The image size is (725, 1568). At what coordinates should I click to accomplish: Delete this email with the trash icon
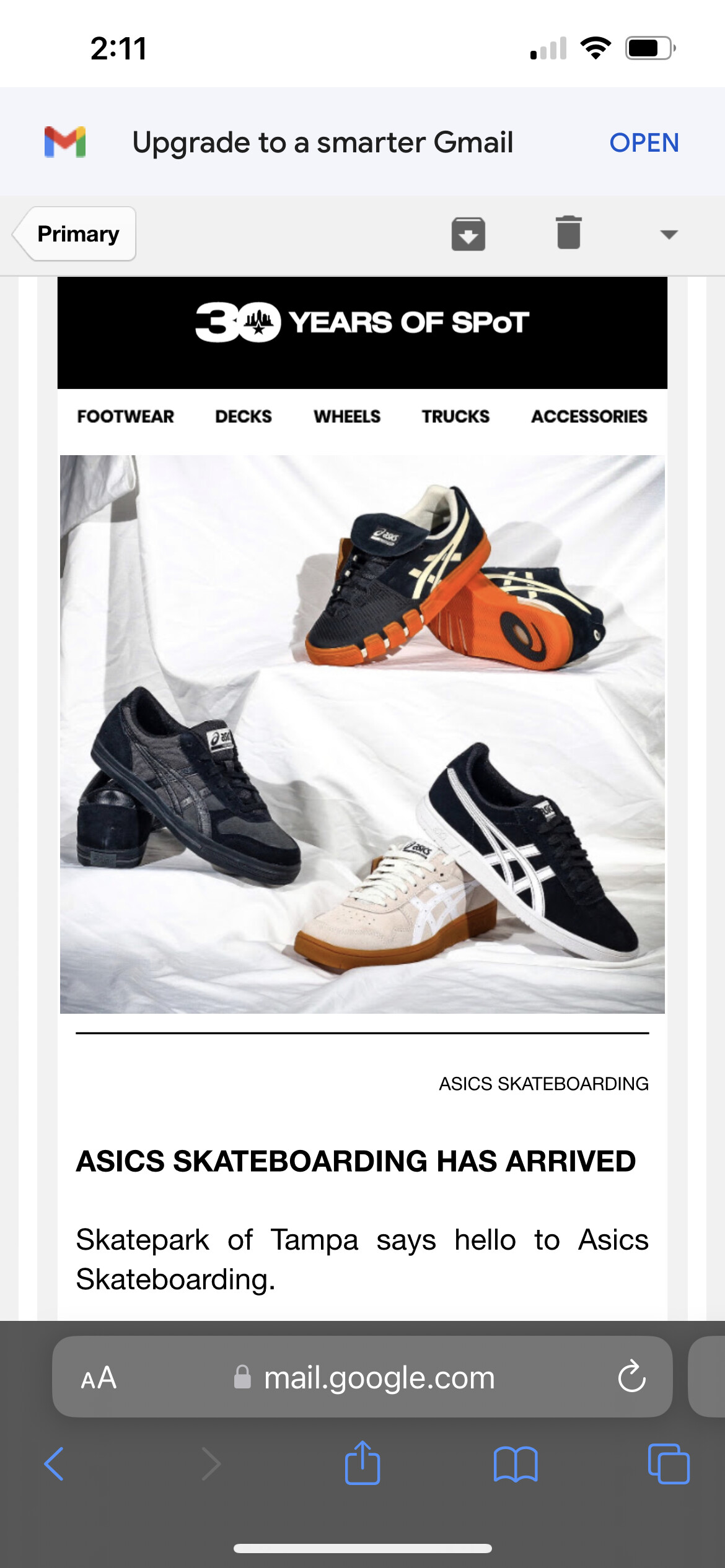pos(568,233)
